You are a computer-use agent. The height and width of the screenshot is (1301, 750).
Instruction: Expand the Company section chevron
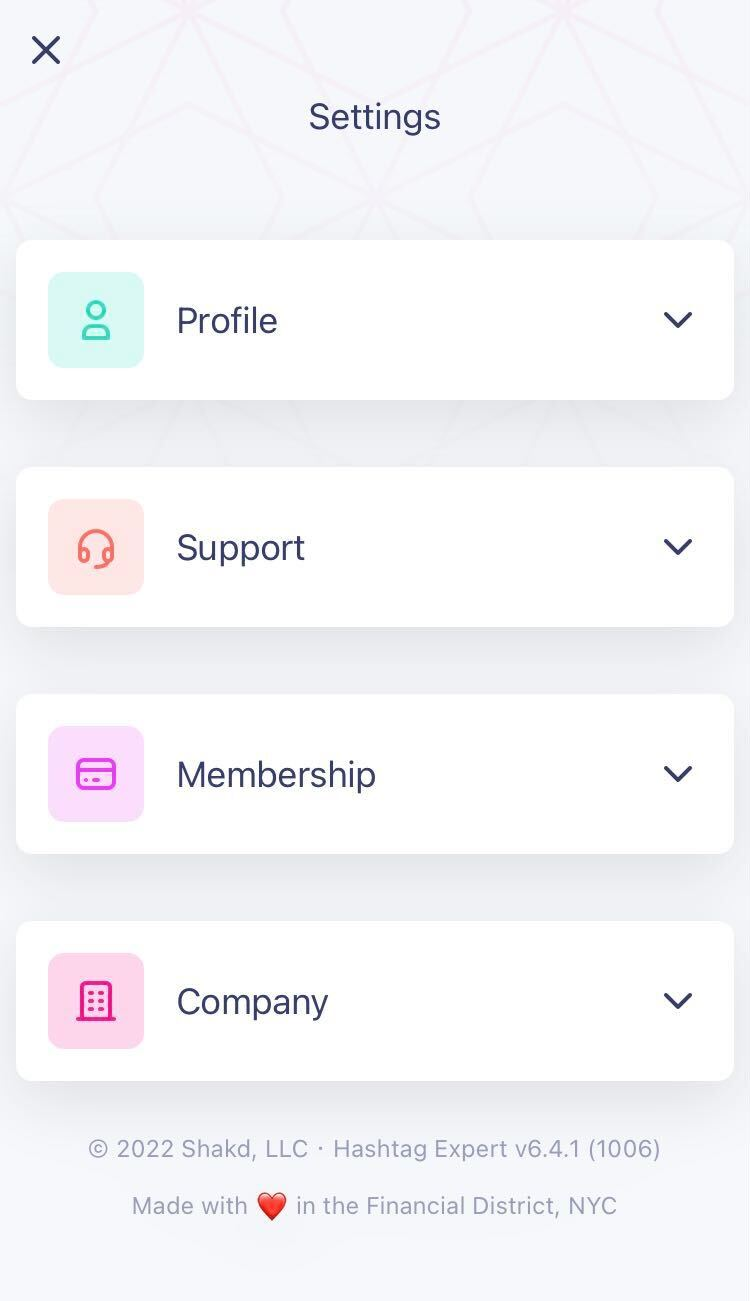coord(677,1000)
